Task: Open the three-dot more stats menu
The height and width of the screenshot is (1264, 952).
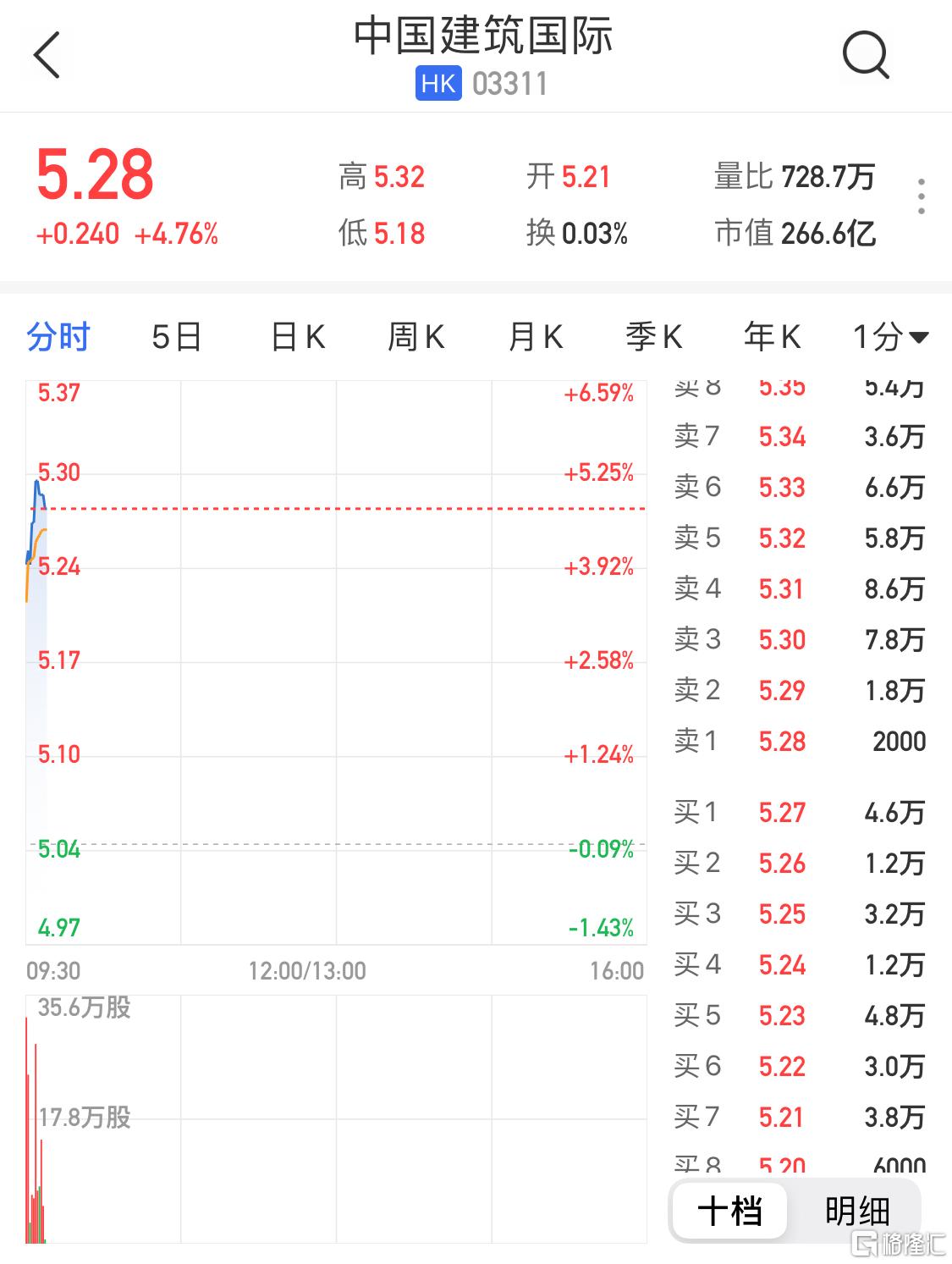Action: (921, 196)
